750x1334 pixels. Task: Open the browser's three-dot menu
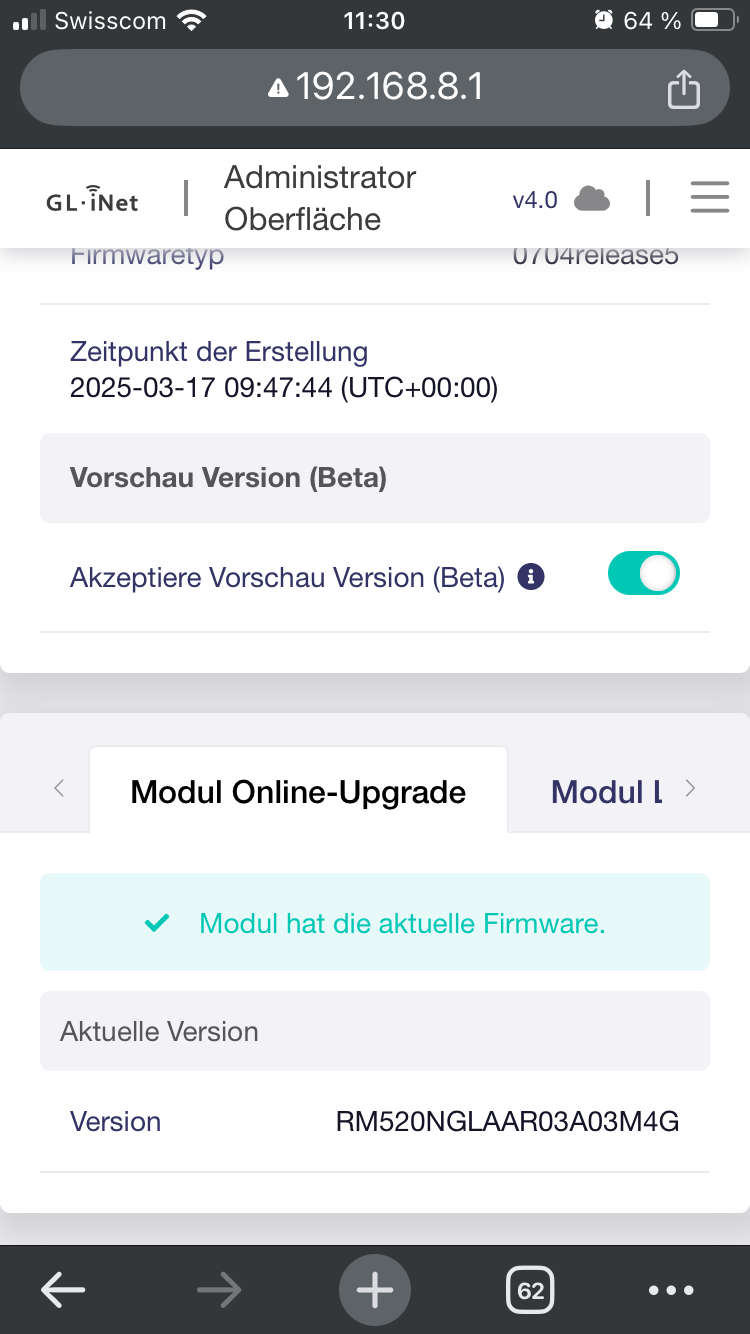click(x=671, y=1290)
